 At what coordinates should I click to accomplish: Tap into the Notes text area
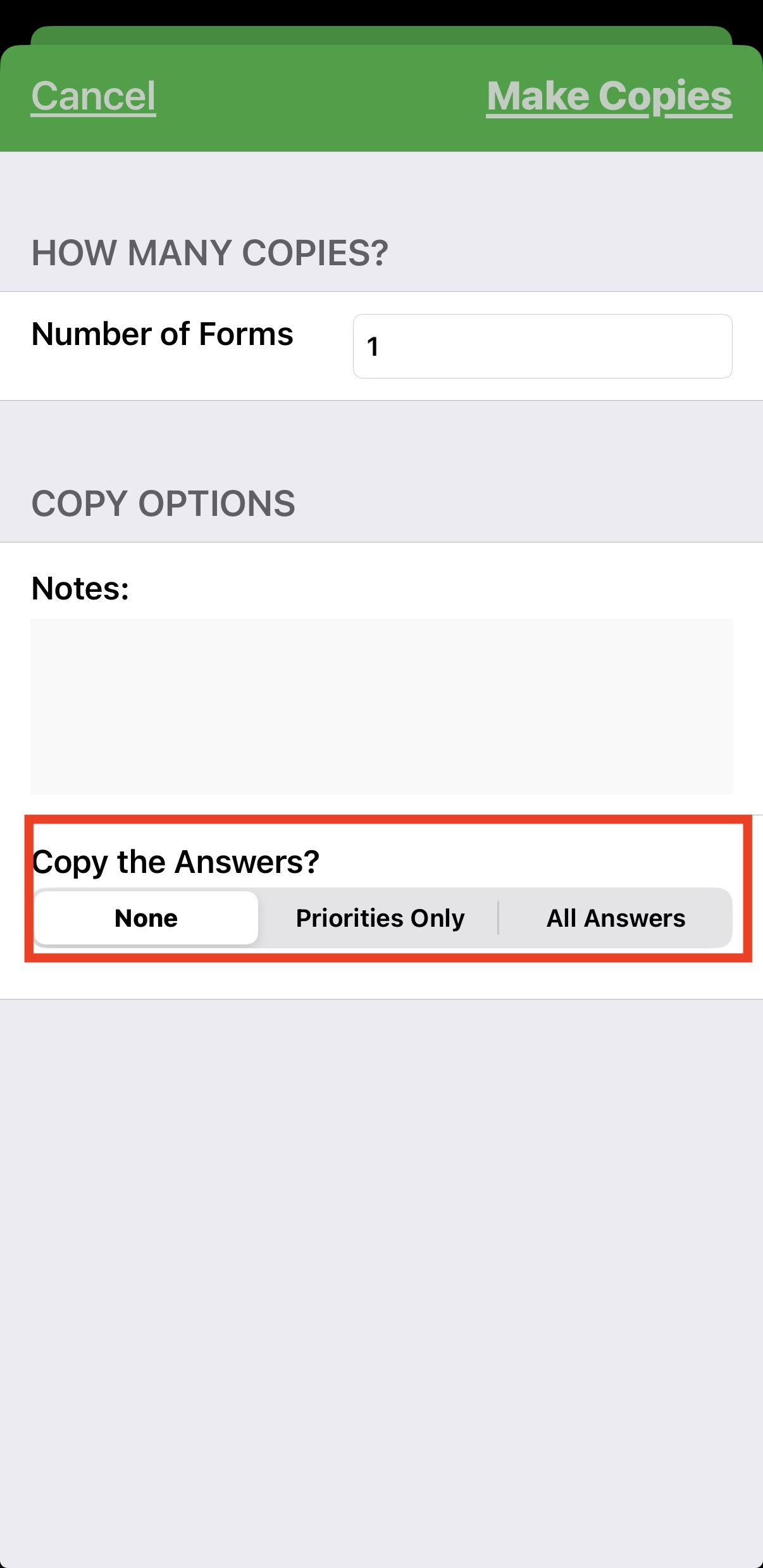click(x=381, y=706)
